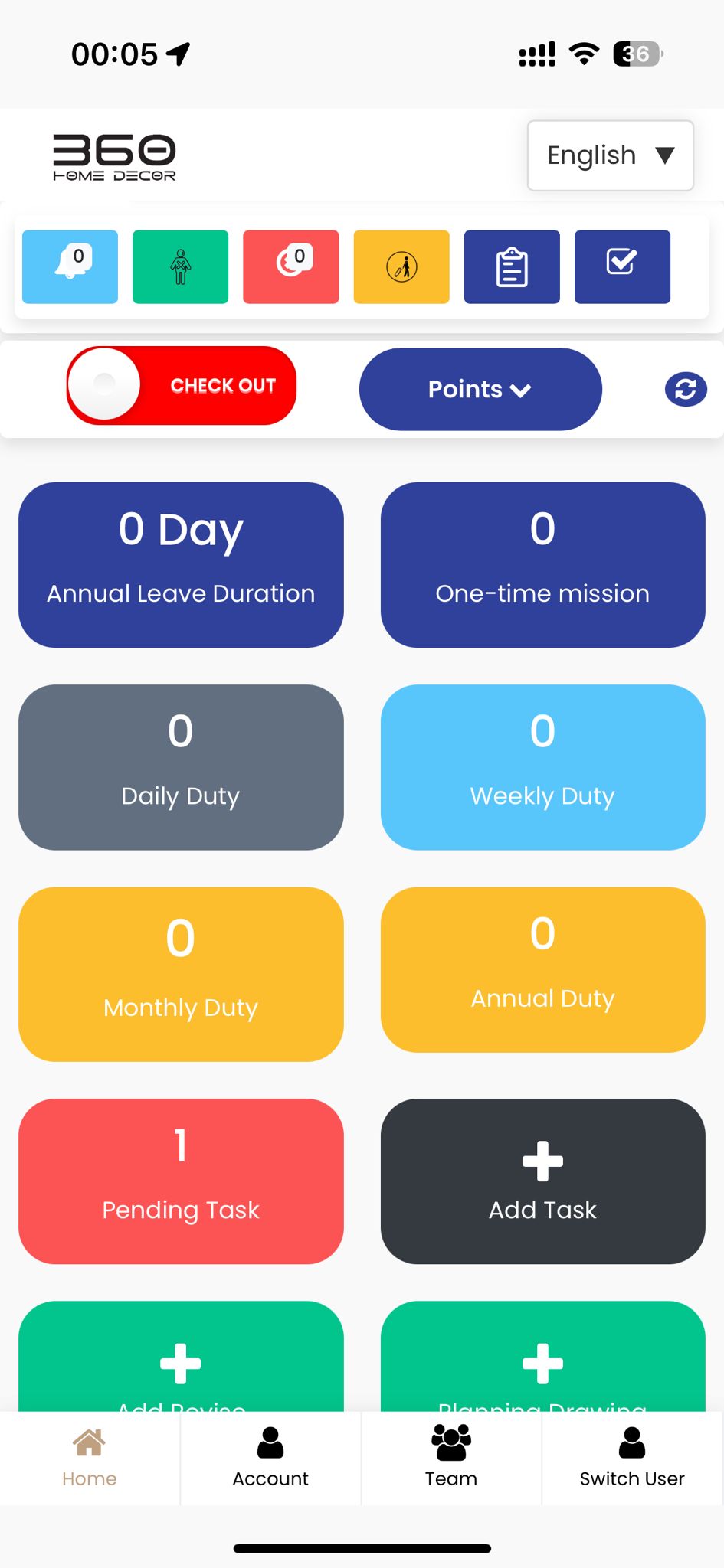Open the notifications bell tile
The height and width of the screenshot is (1568, 724).
[x=70, y=266]
